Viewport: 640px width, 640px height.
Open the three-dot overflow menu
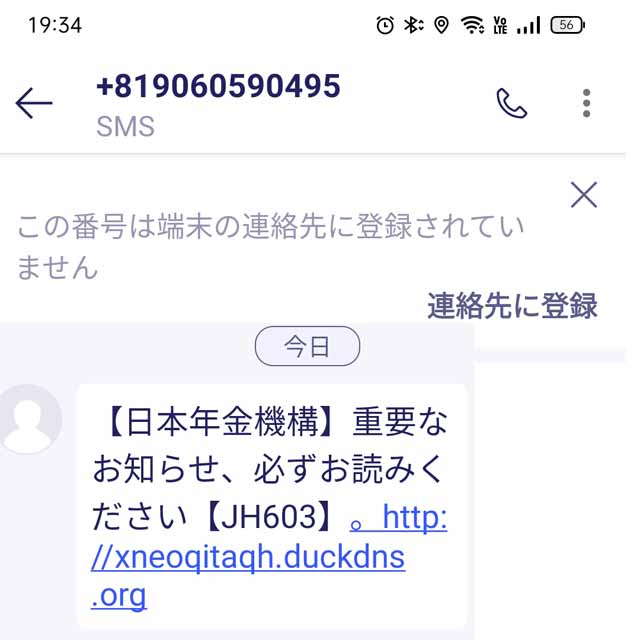point(586,103)
